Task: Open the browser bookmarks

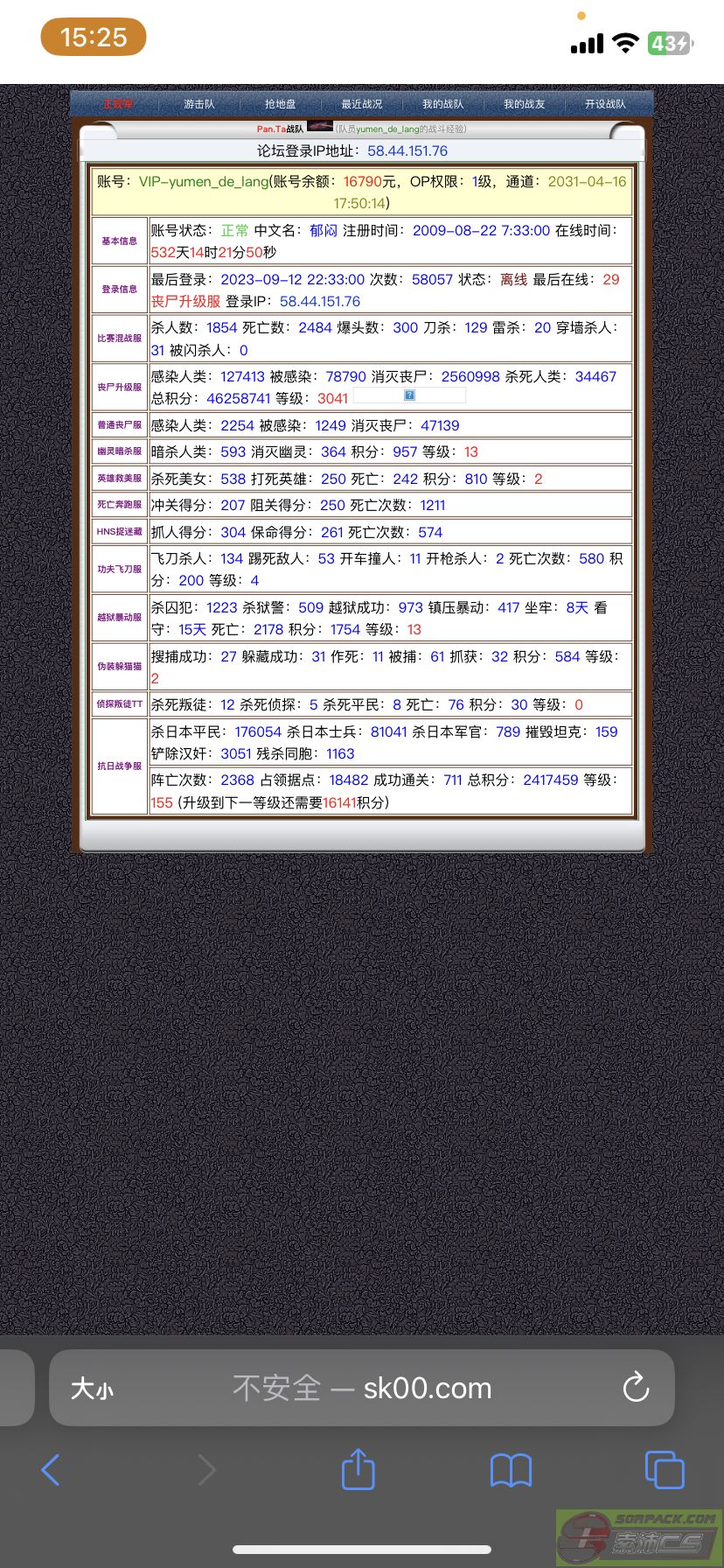Action: click(x=512, y=1471)
